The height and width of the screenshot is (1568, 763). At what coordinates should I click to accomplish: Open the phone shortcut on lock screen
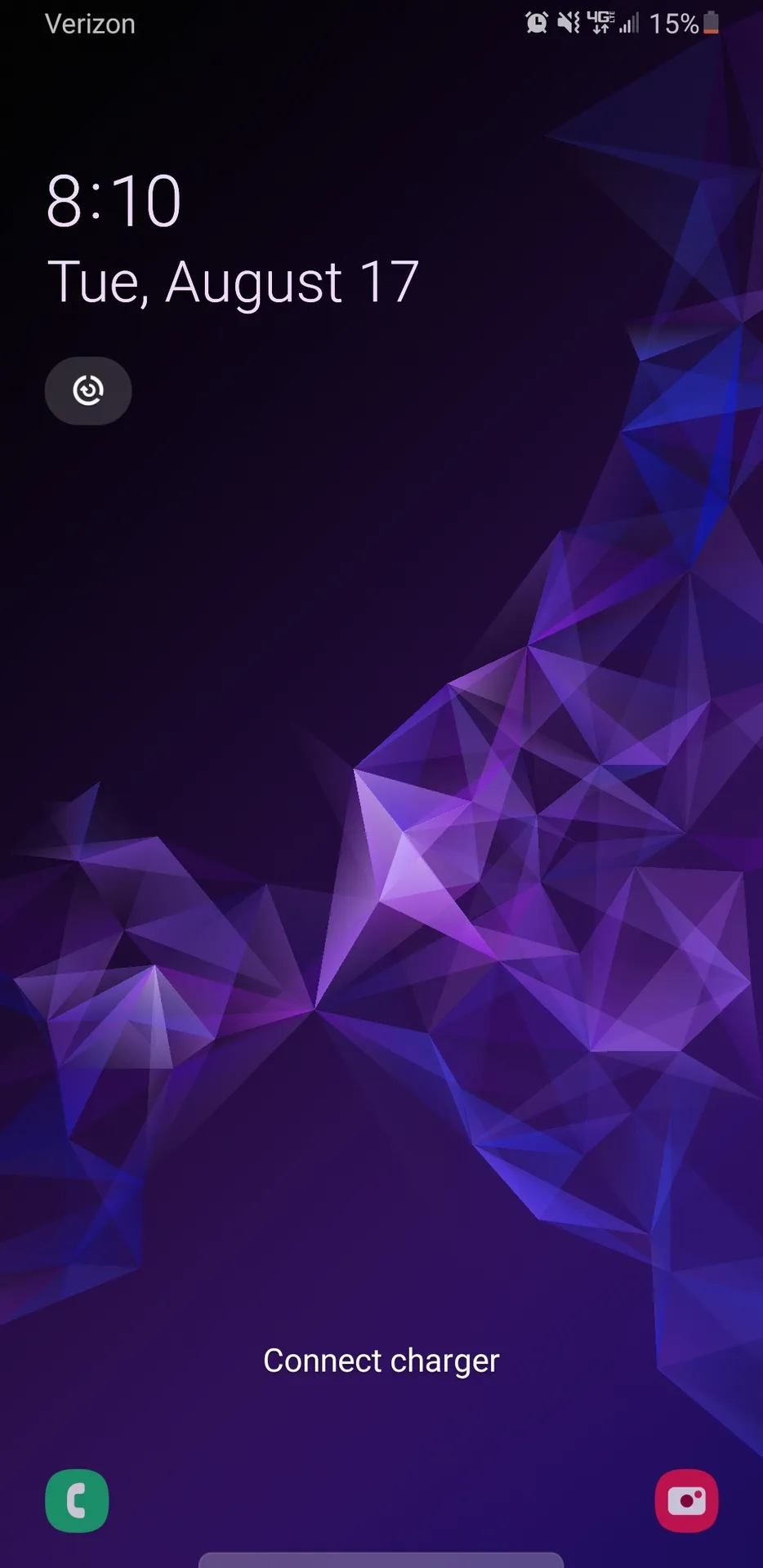point(77,1501)
